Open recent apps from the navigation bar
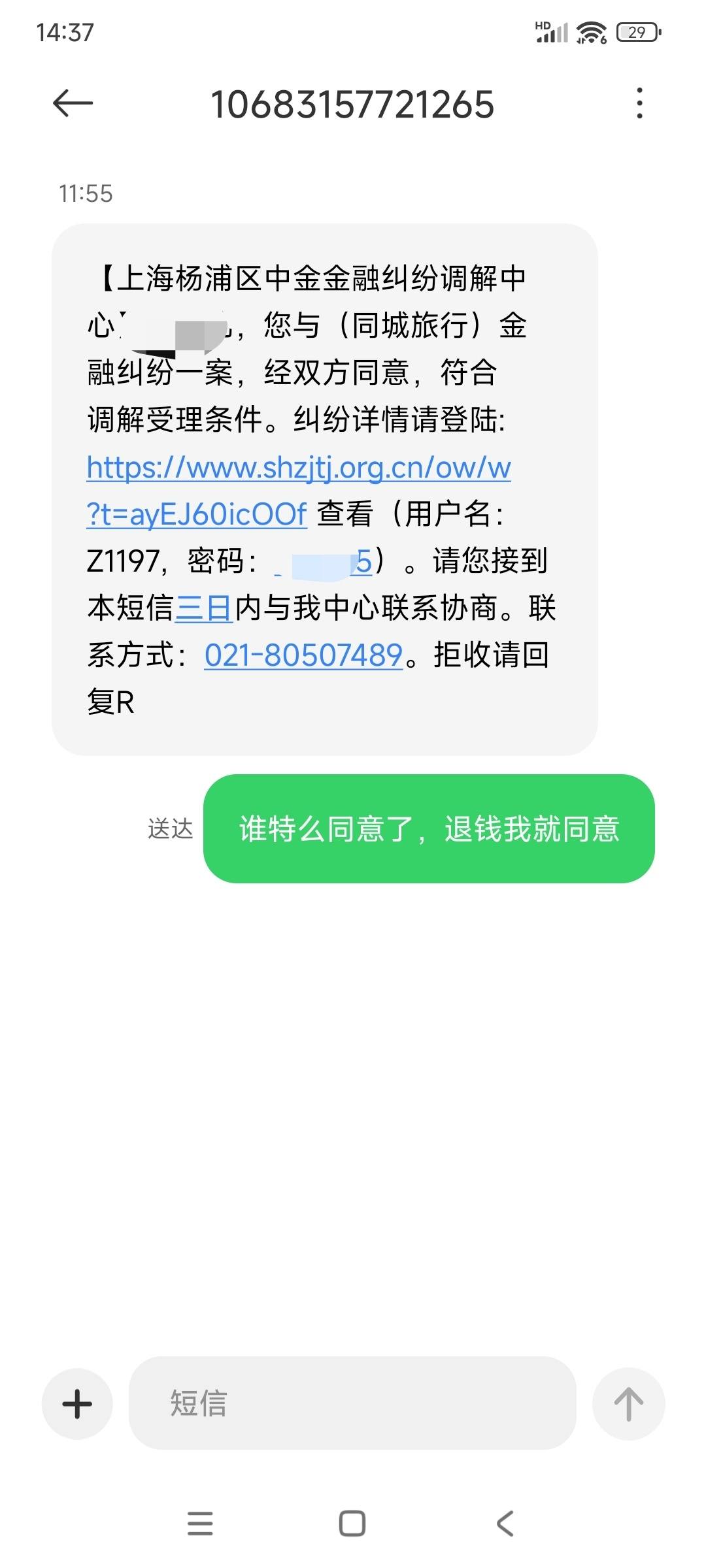 pos(200,1523)
